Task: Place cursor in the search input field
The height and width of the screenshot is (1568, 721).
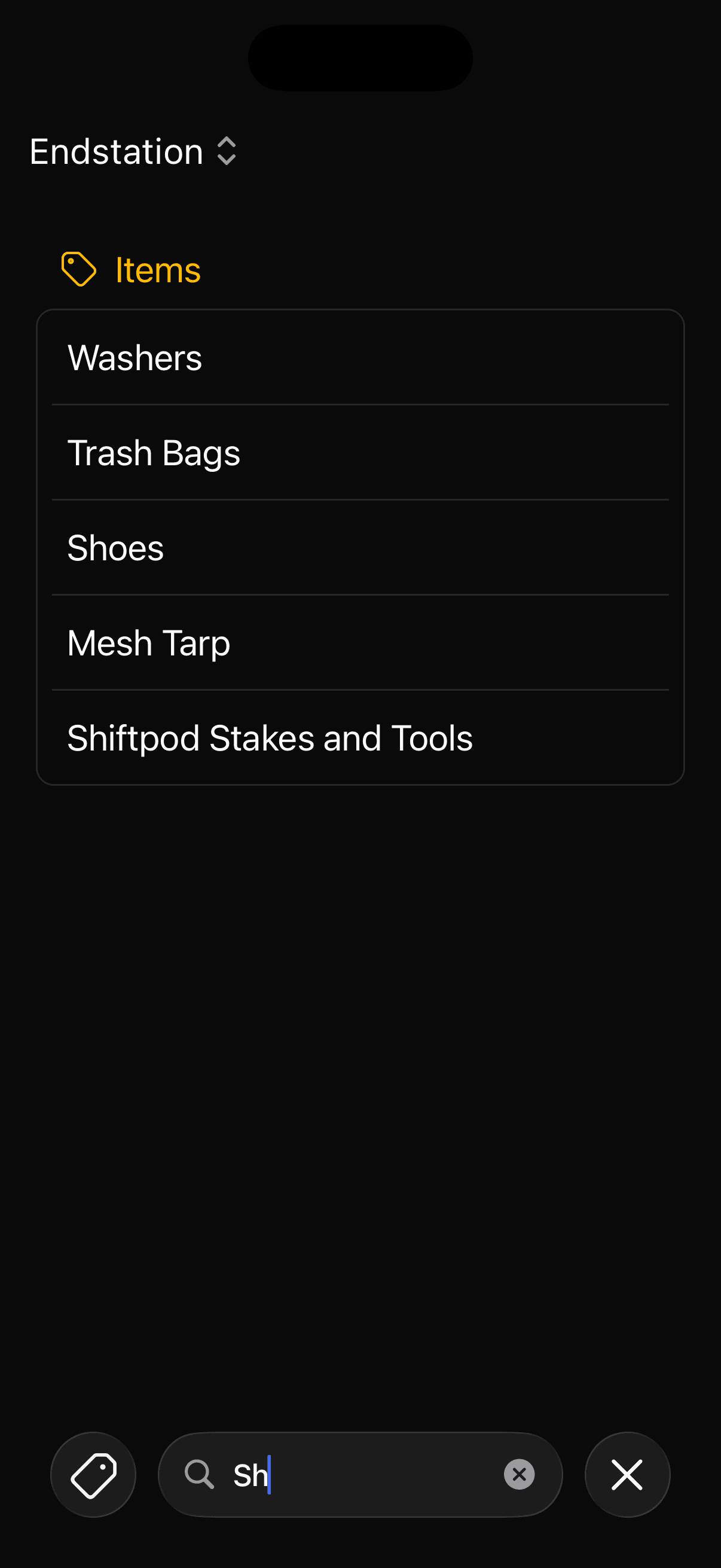Action: coord(360,1474)
